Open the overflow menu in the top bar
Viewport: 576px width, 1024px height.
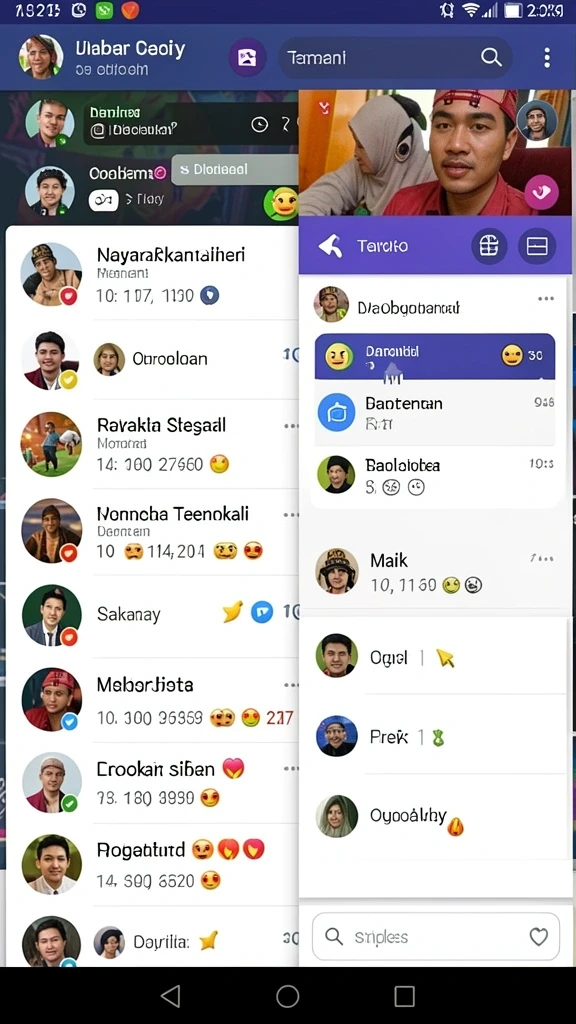[x=547, y=58]
